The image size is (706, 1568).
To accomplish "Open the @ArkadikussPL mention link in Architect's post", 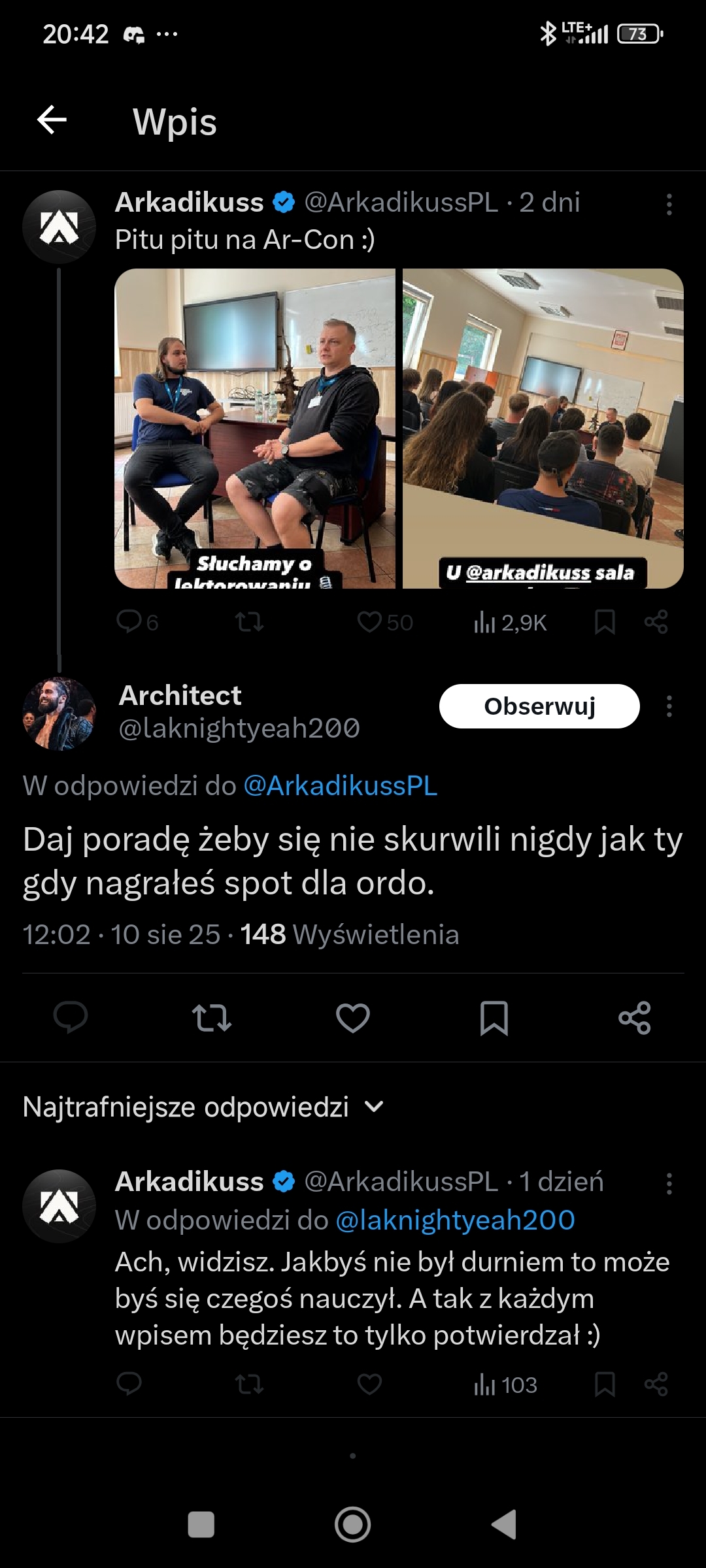I will coord(340,786).
